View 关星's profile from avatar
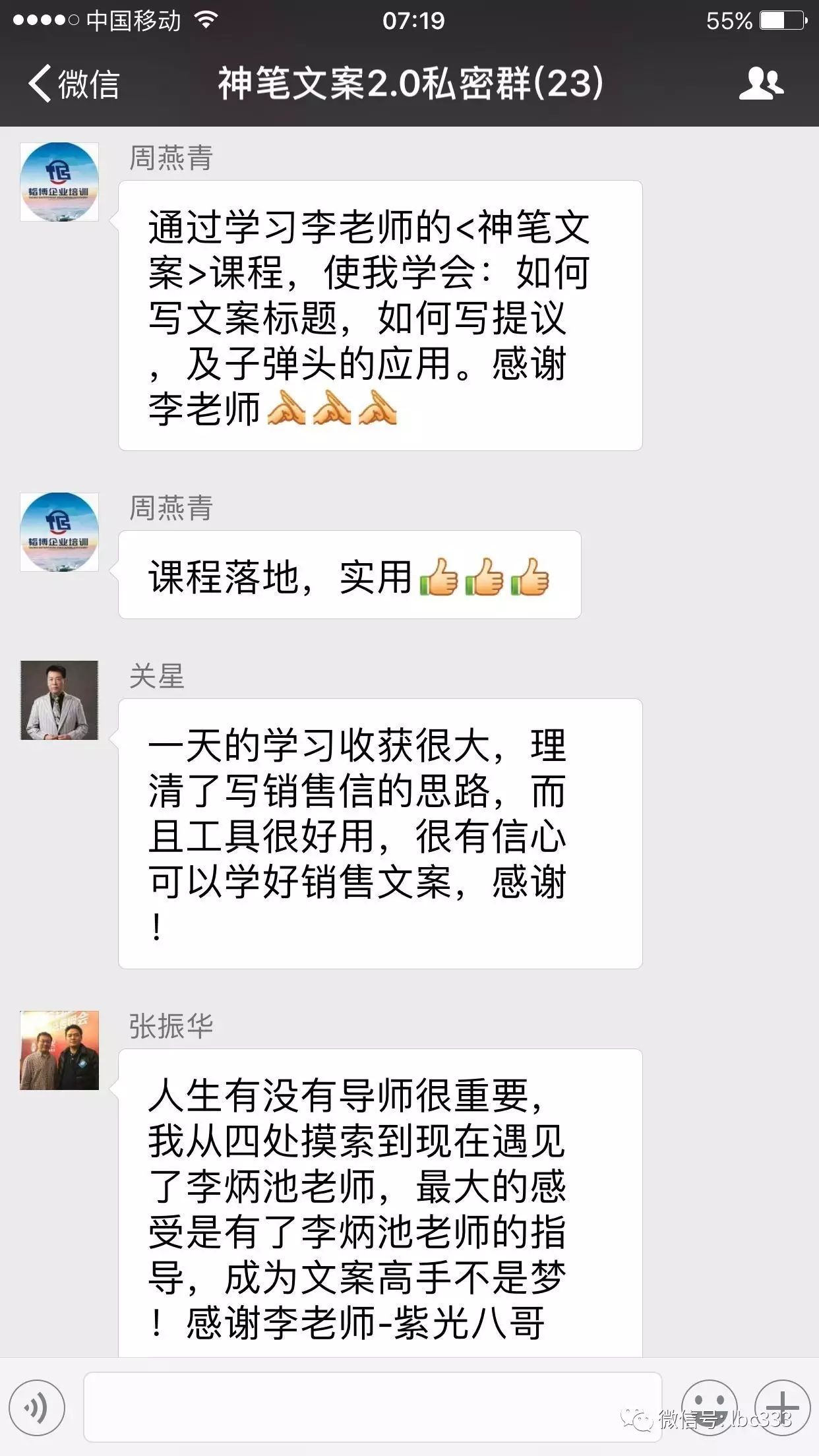The width and height of the screenshot is (819, 1456). tap(59, 700)
